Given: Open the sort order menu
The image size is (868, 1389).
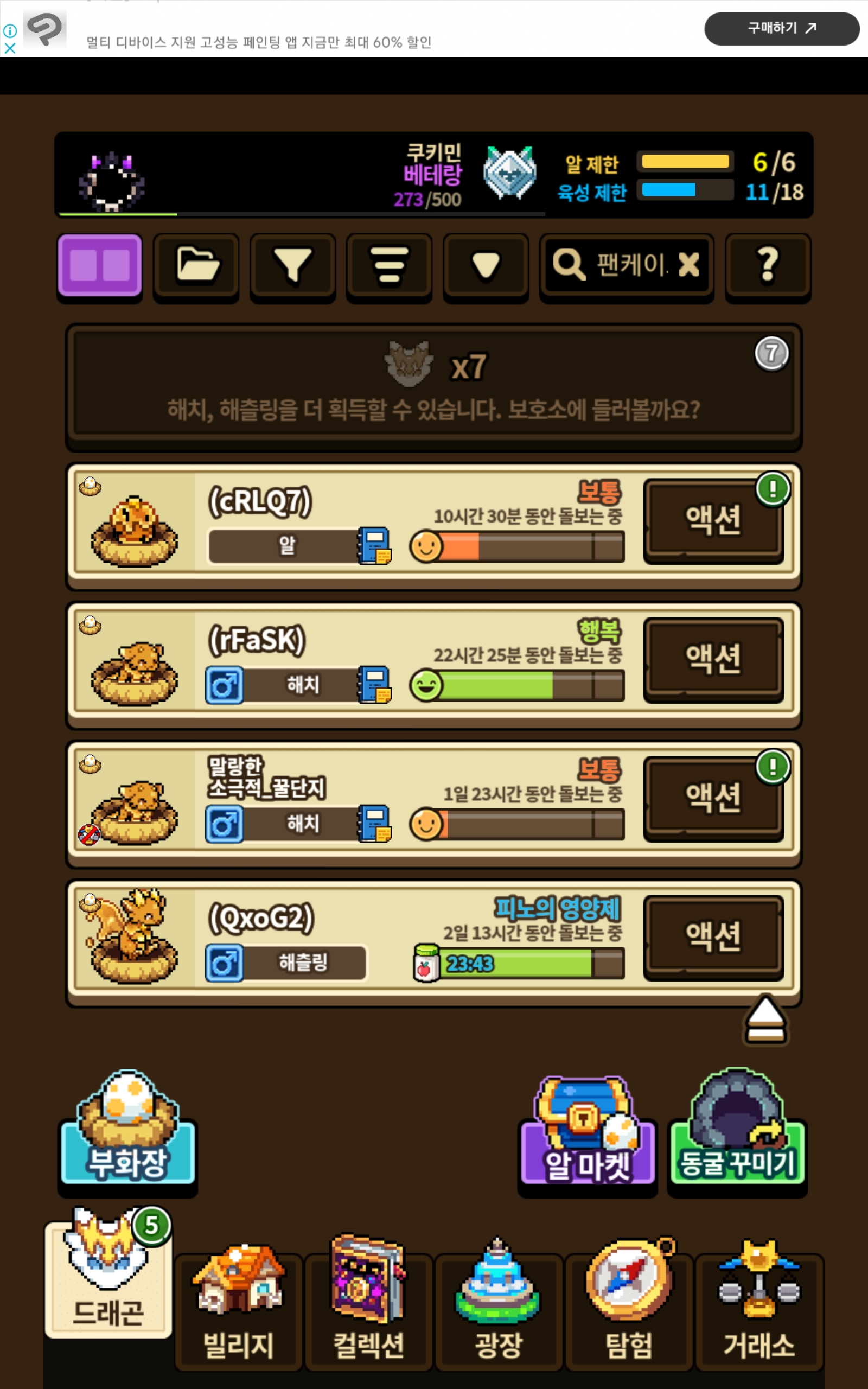Looking at the screenshot, I should 388,265.
